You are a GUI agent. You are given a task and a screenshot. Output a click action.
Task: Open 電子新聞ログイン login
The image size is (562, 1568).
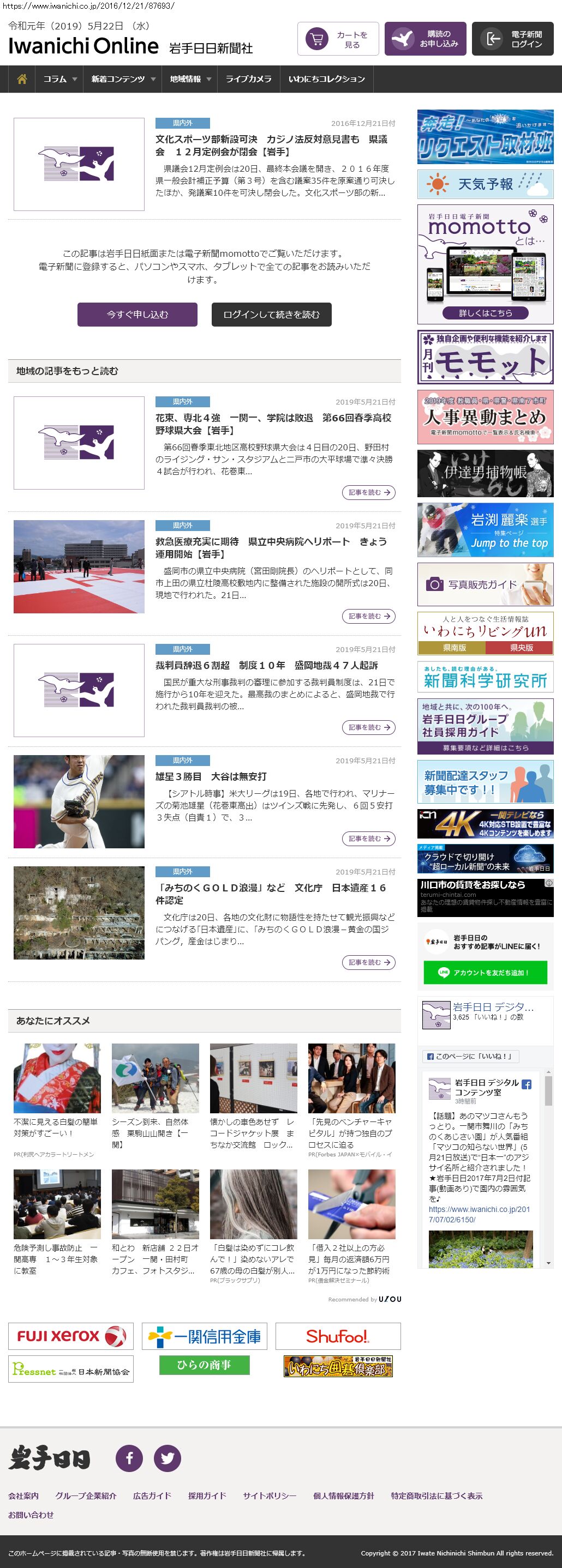click(x=513, y=39)
